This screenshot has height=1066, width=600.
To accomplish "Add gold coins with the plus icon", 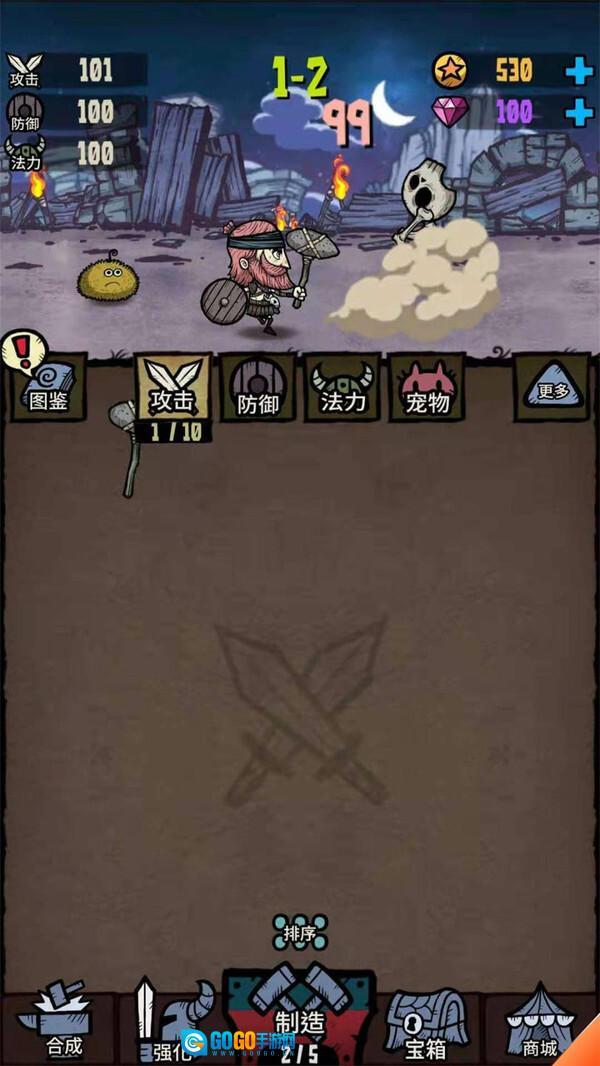I will (579, 71).
